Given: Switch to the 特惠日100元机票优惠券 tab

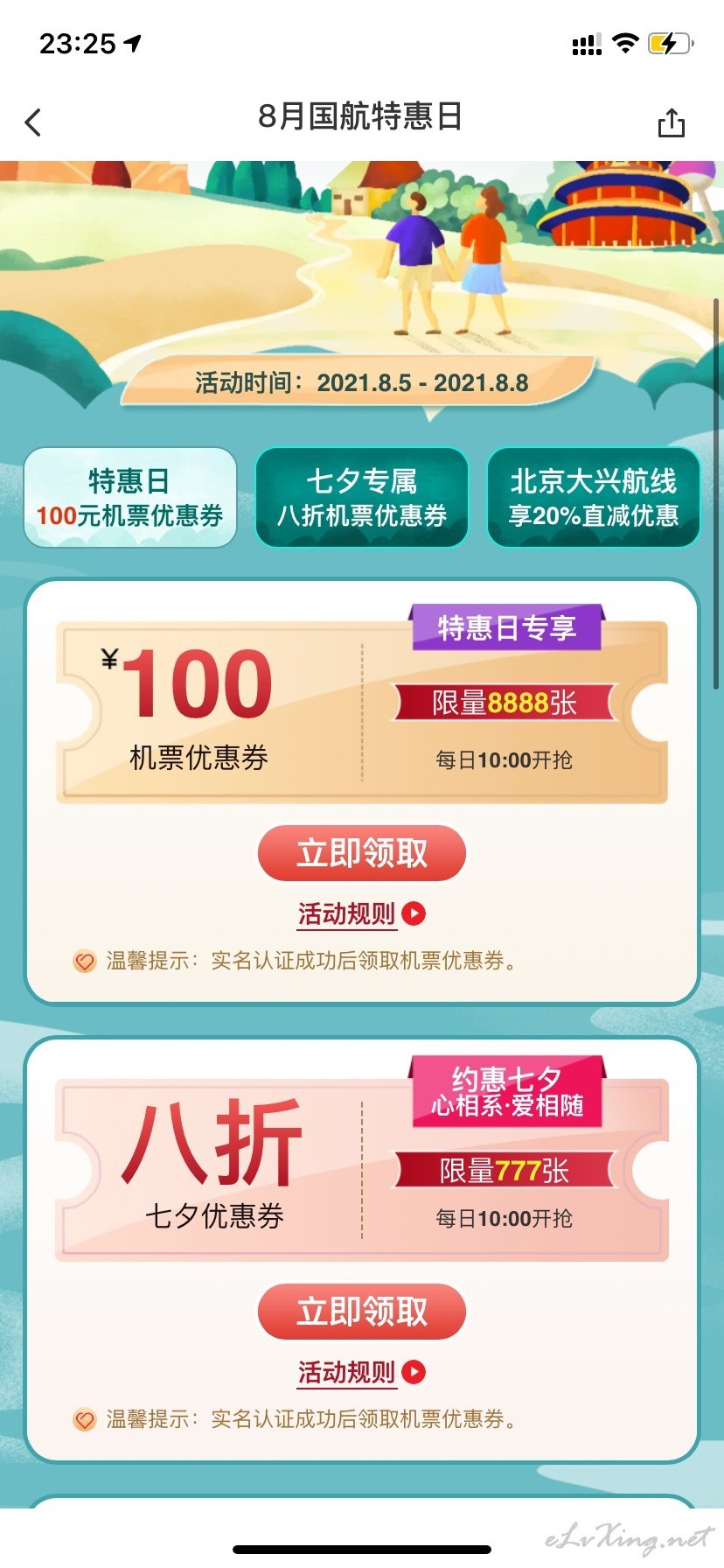Looking at the screenshot, I should (x=130, y=497).
